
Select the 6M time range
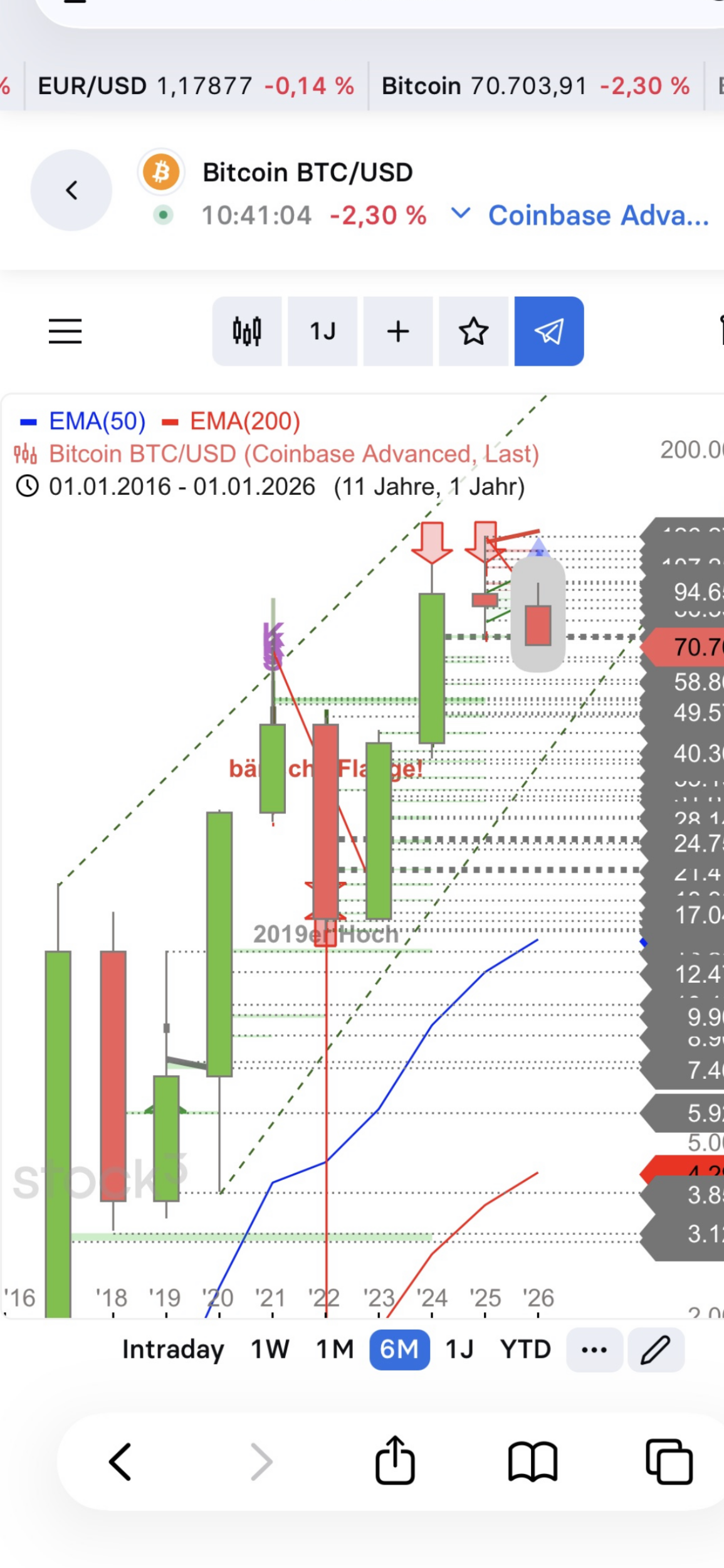[399, 1350]
